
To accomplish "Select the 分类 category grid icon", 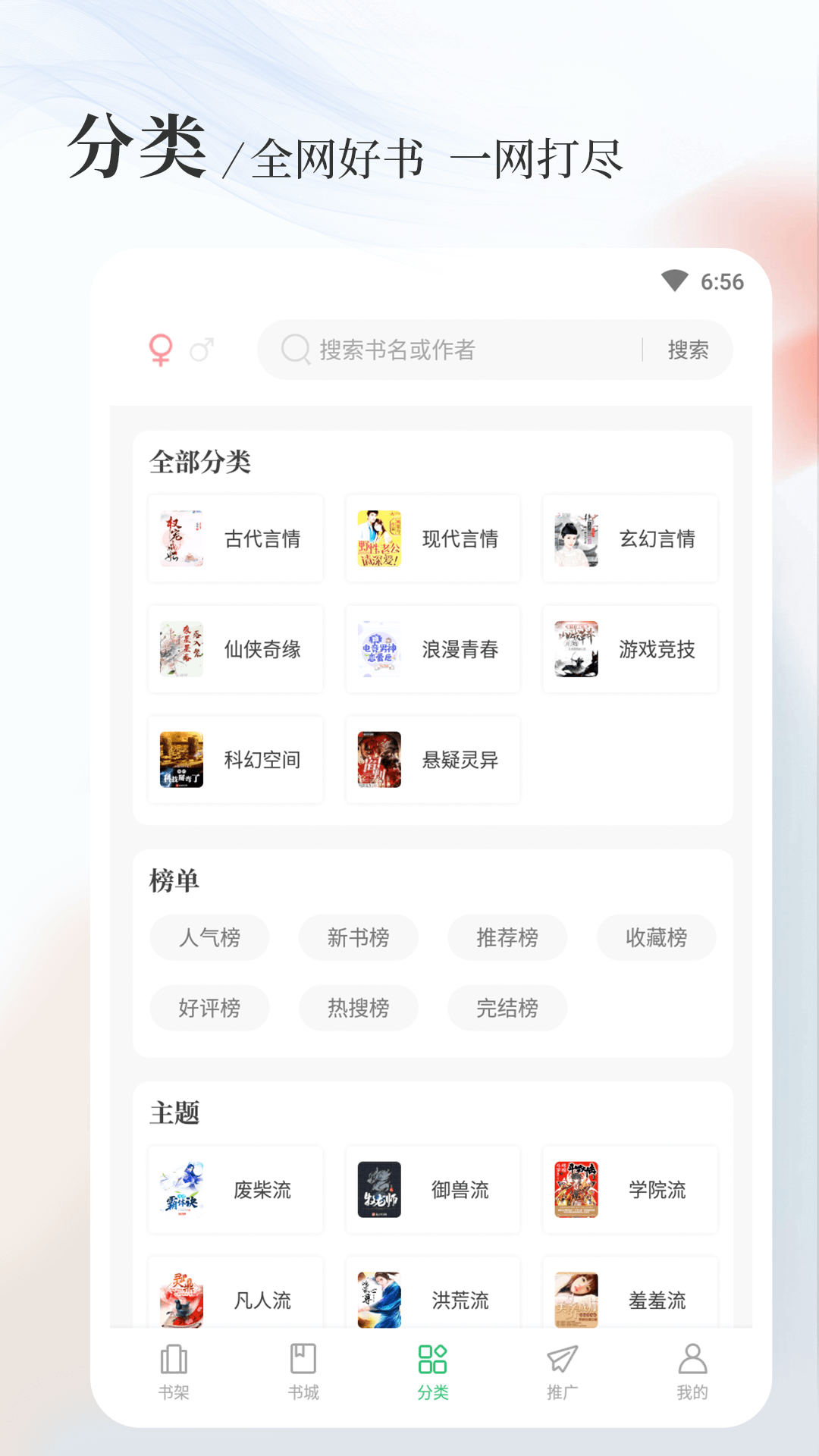I will coord(432,1361).
